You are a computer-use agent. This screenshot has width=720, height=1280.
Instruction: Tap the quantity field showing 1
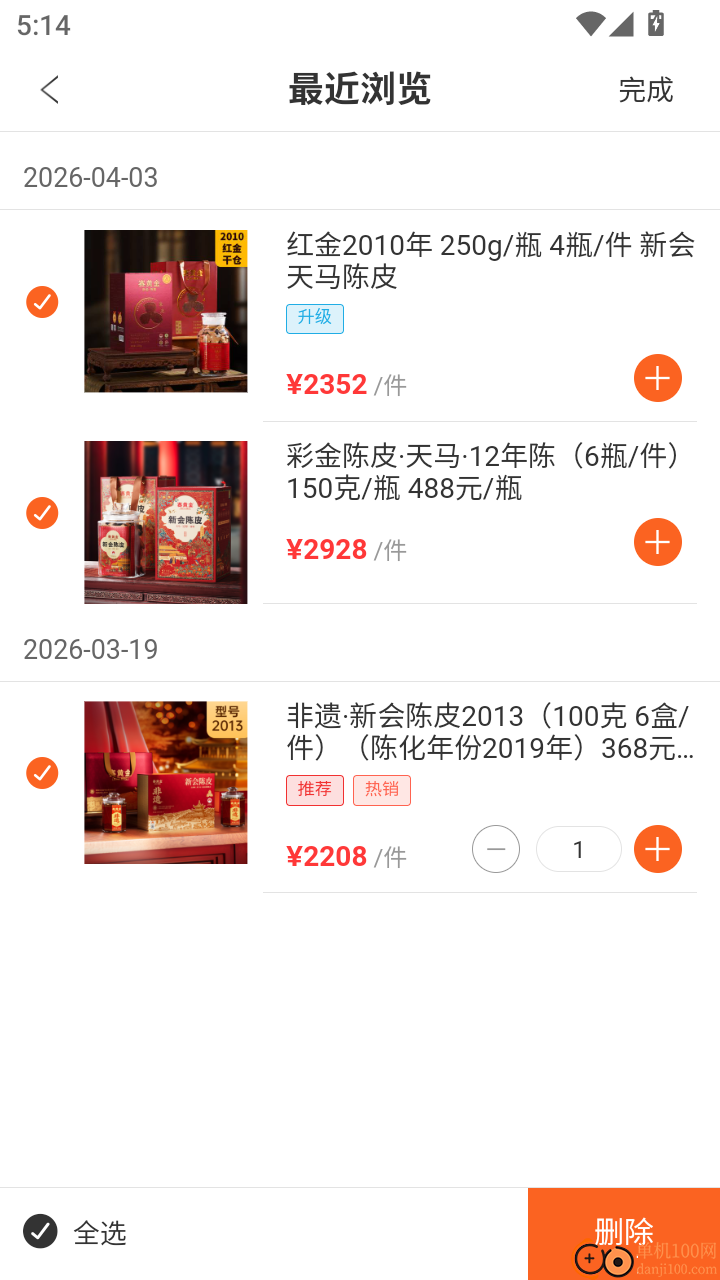click(x=578, y=849)
